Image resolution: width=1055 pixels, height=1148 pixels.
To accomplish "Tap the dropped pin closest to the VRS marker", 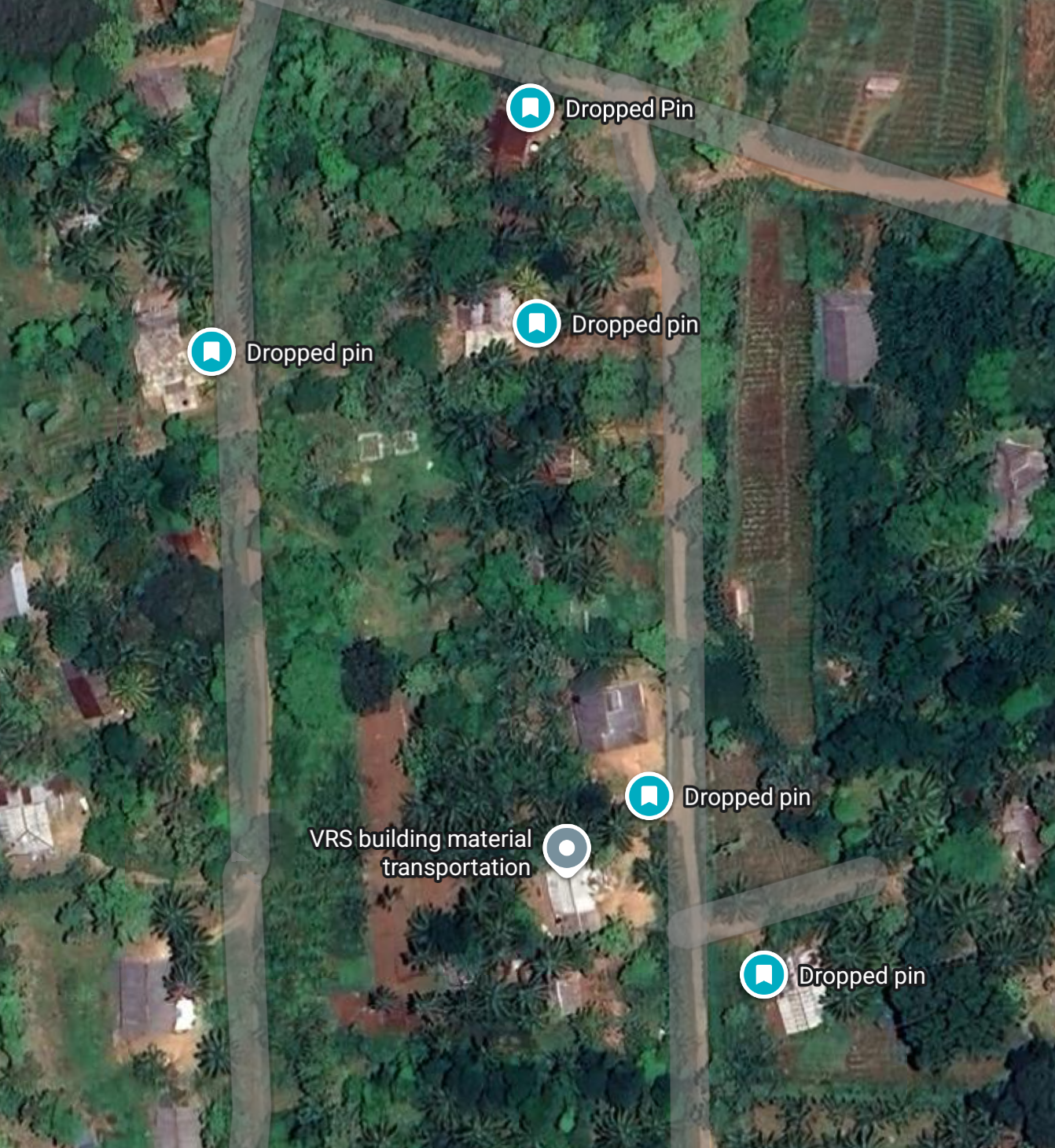I will 649,796.
